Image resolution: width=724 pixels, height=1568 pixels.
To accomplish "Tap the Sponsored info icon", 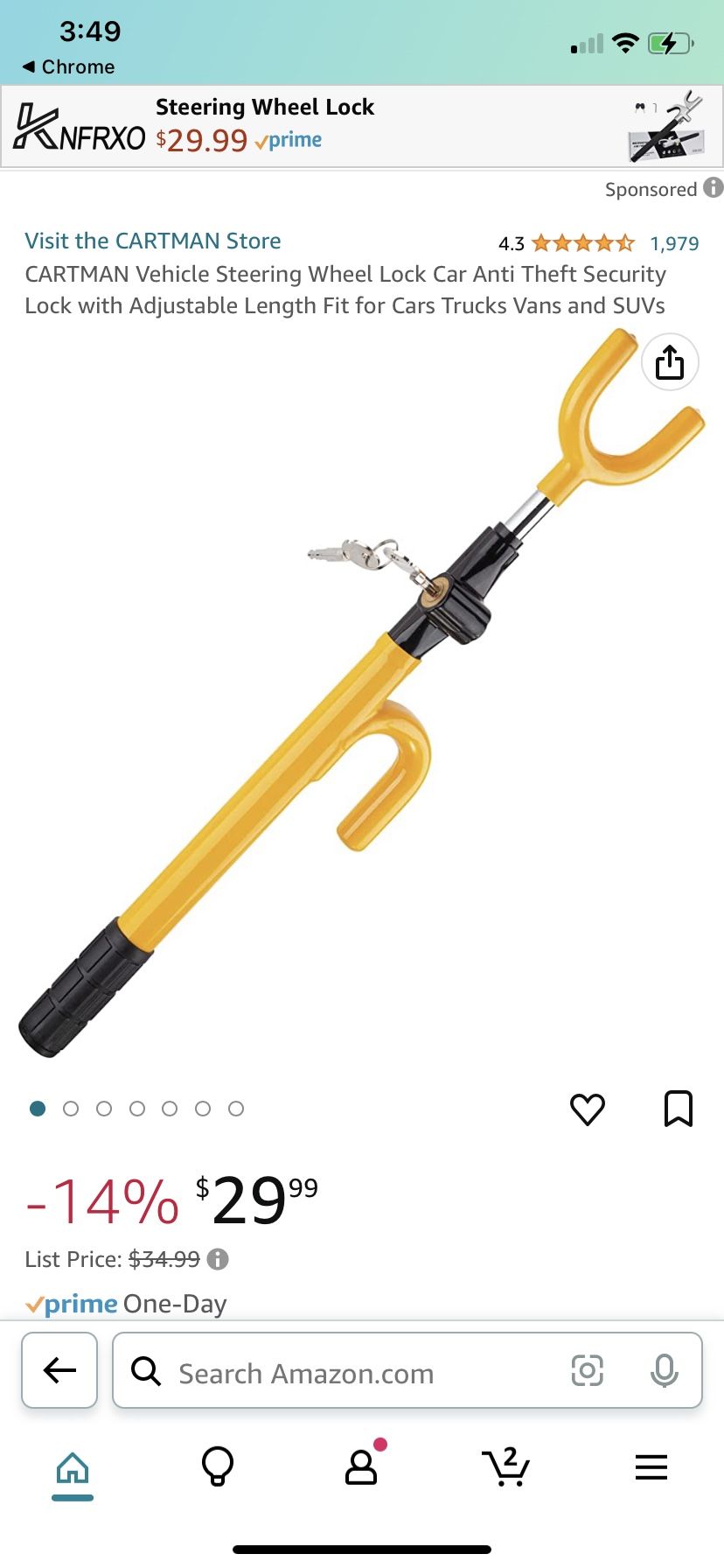I will click(x=713, y=189).
